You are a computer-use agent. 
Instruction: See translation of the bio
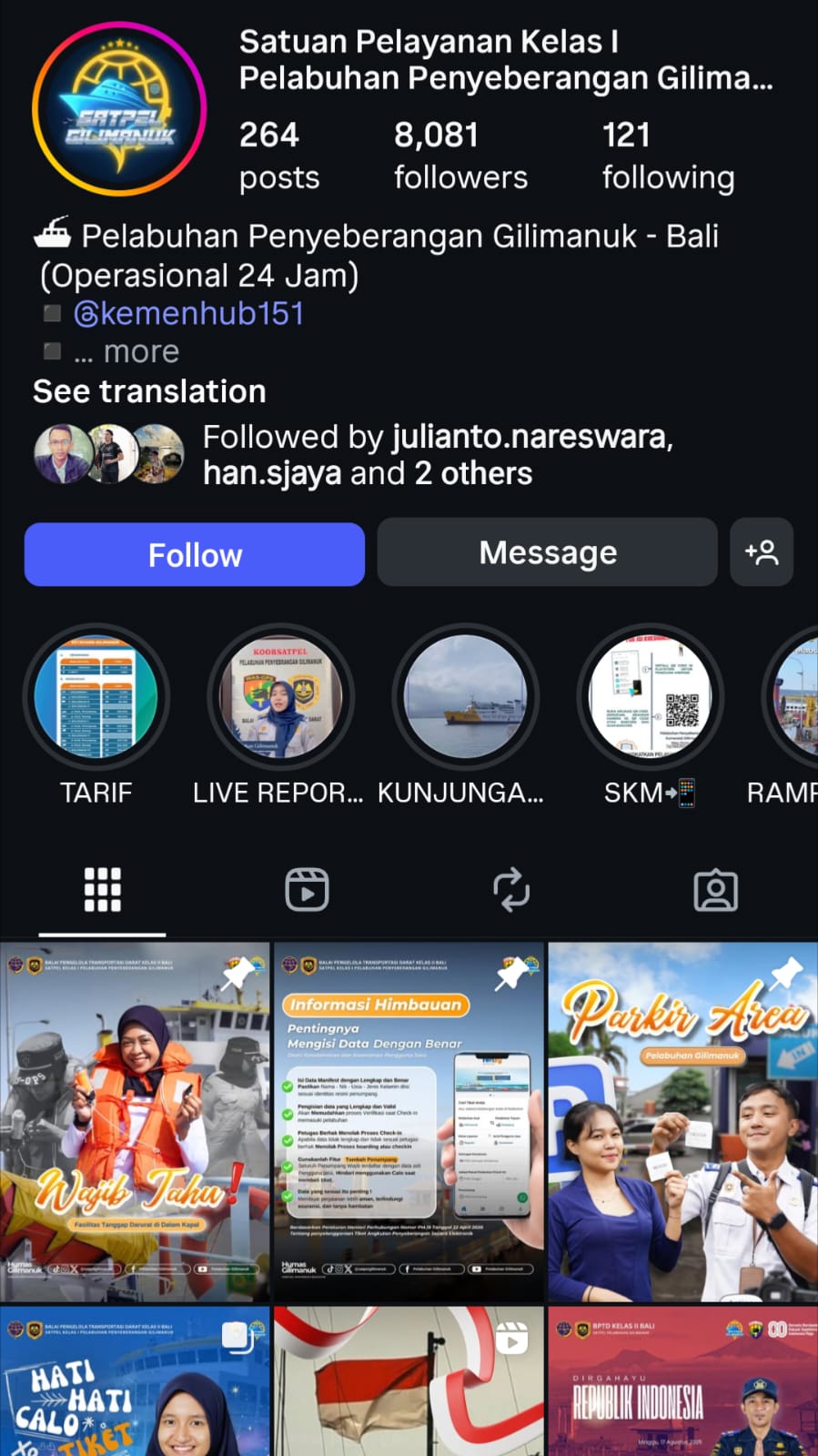pyautogui.click(x=149, y=392)
